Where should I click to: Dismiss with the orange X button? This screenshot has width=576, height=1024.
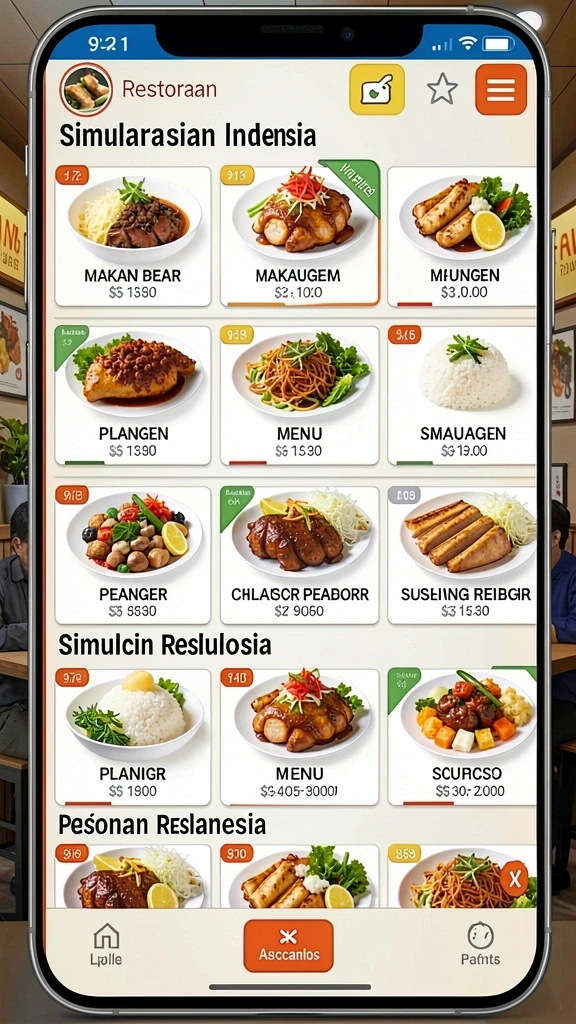tap(514, 878)
